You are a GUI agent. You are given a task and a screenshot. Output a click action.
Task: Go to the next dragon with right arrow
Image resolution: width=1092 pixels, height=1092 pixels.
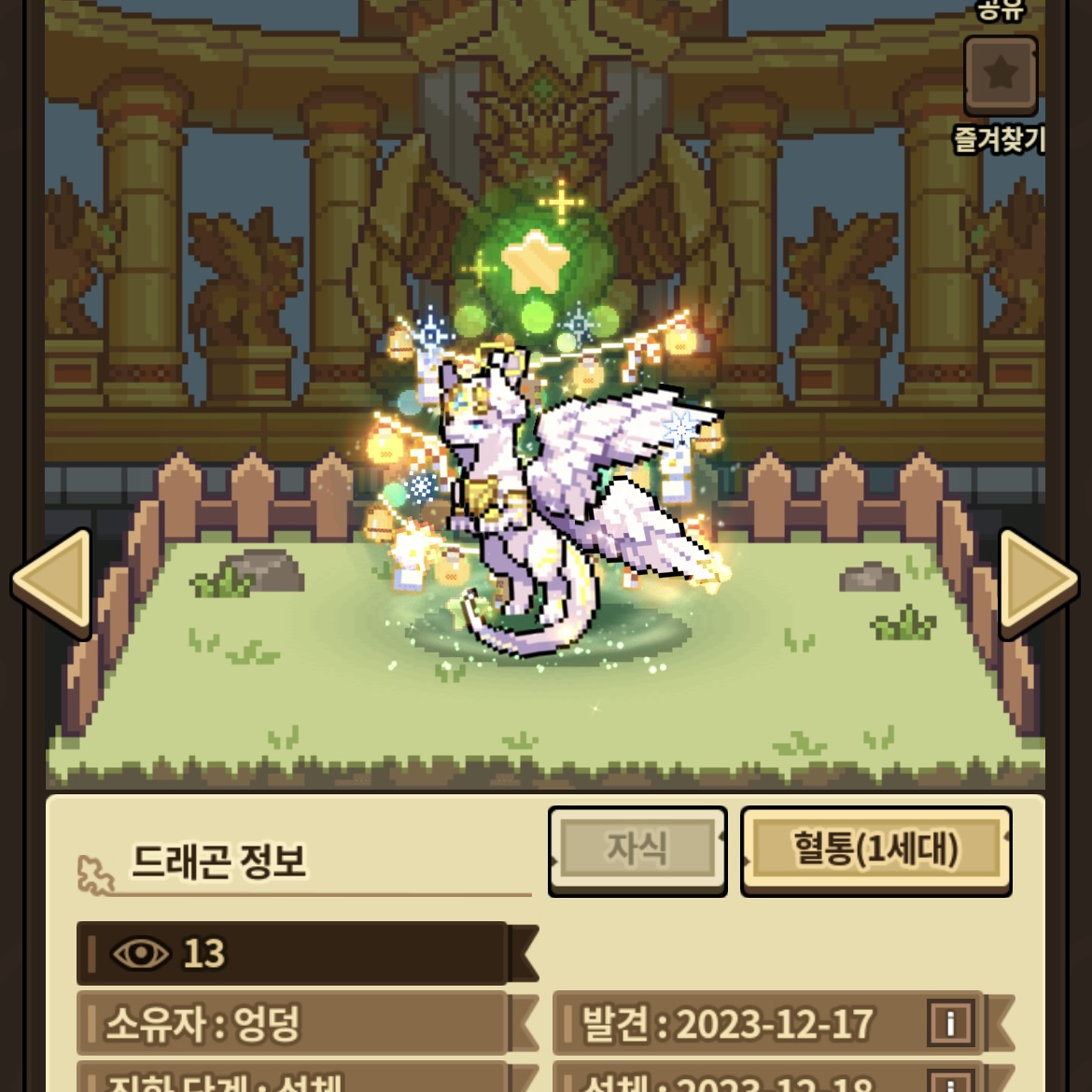pos(1037,582)
